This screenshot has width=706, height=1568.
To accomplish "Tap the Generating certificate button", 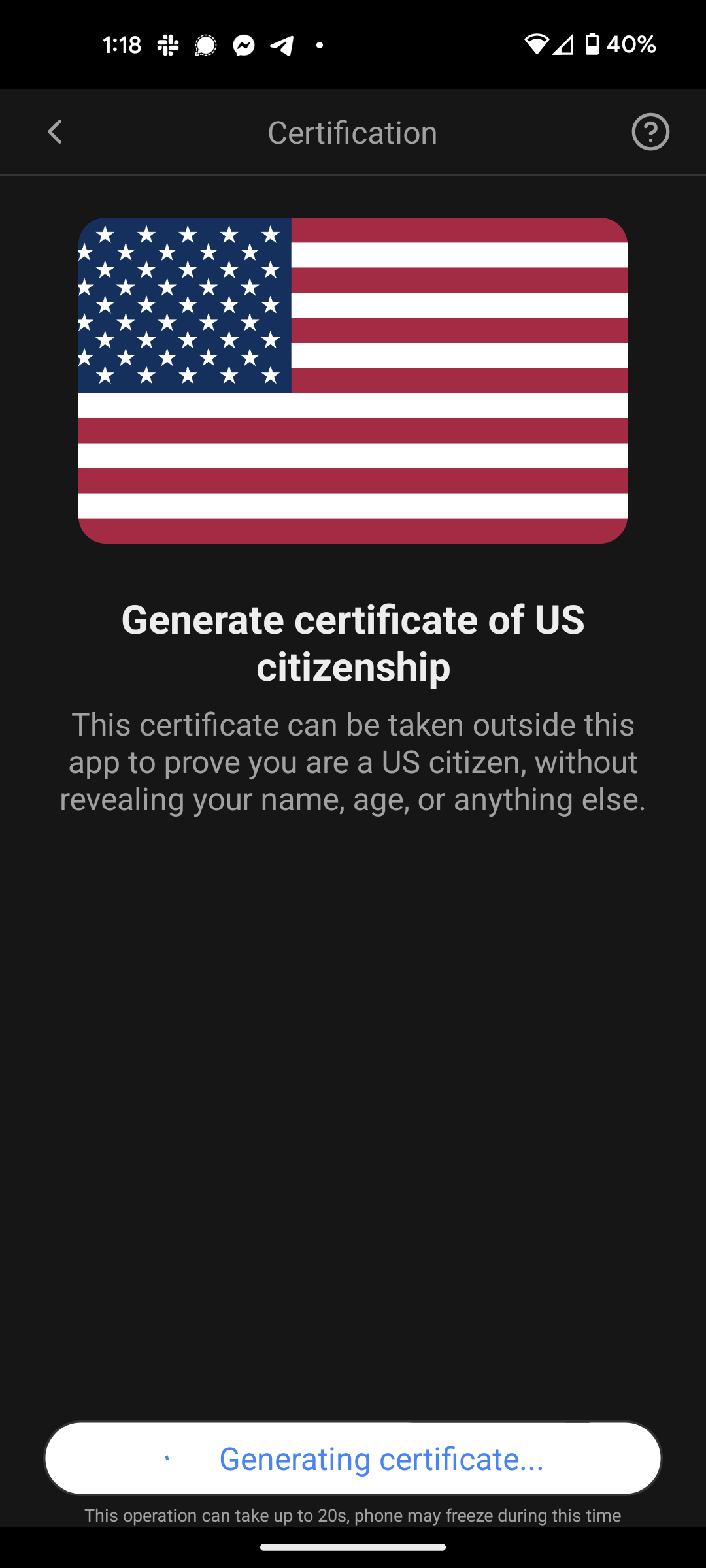I will pyautogui.click(x=353, y=1458).
